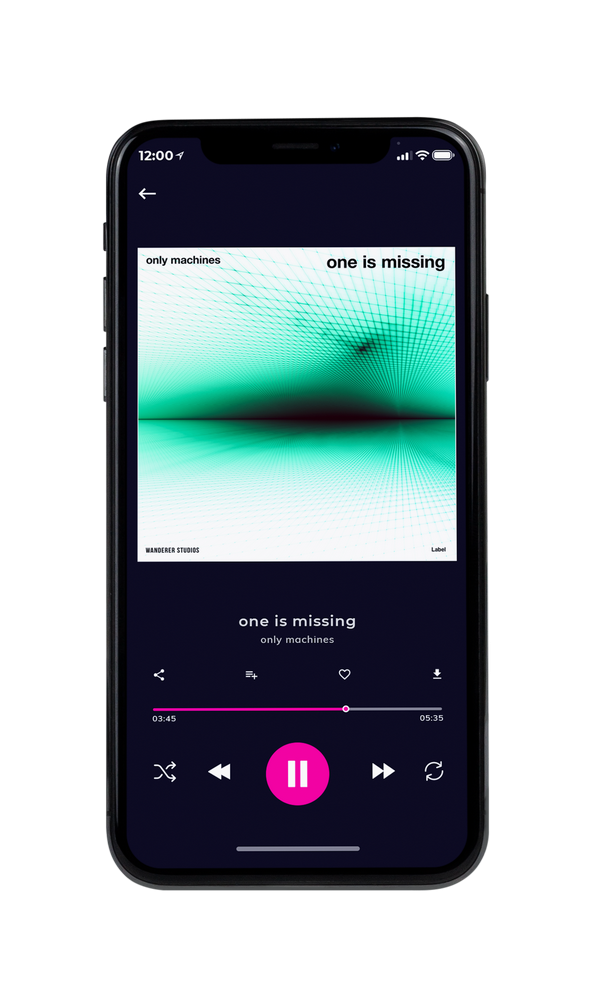
Task: Like the song with the heart icon
Action: 344,674
